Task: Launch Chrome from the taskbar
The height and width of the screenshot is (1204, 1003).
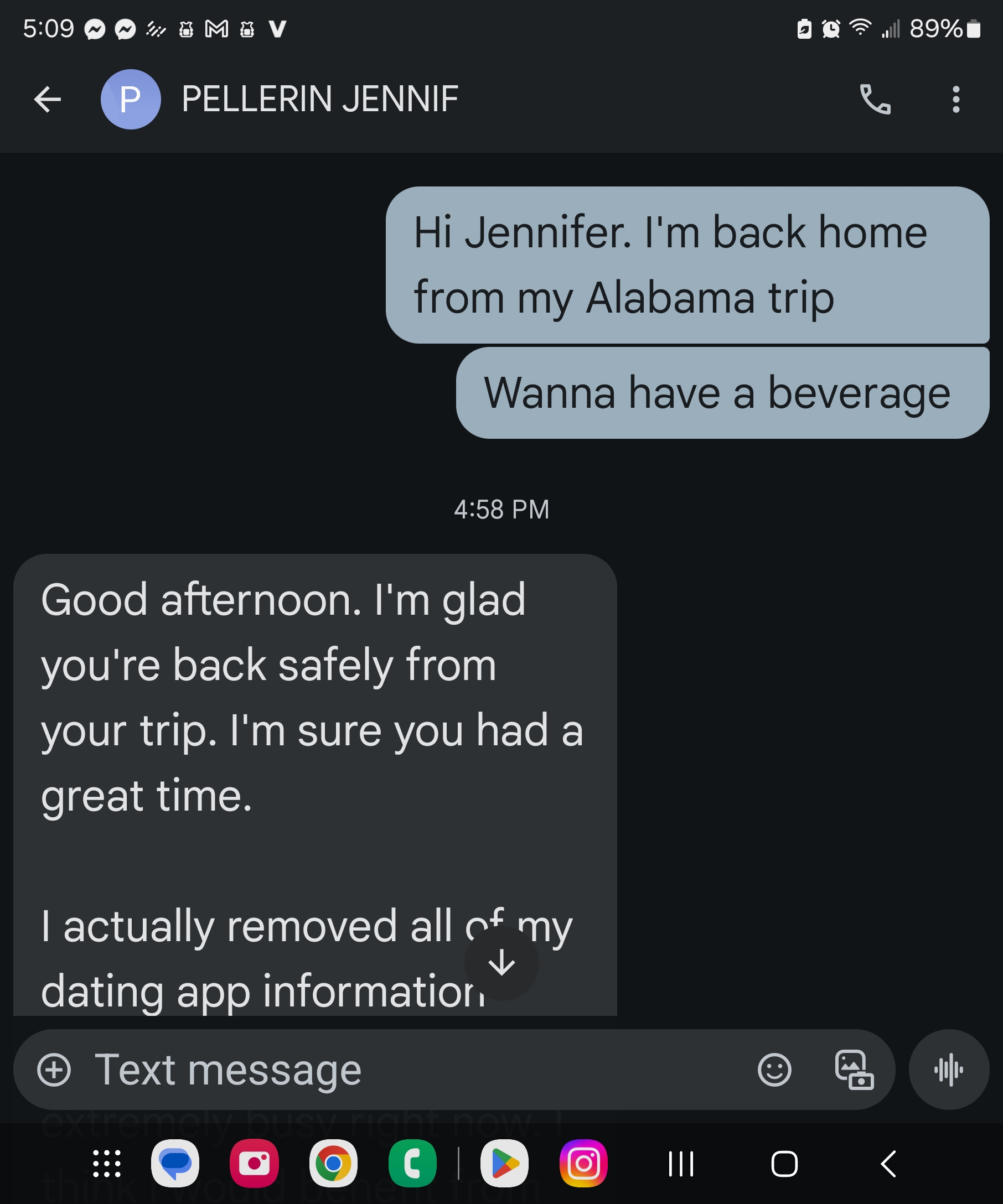Action: click(x=333, y=1164)
